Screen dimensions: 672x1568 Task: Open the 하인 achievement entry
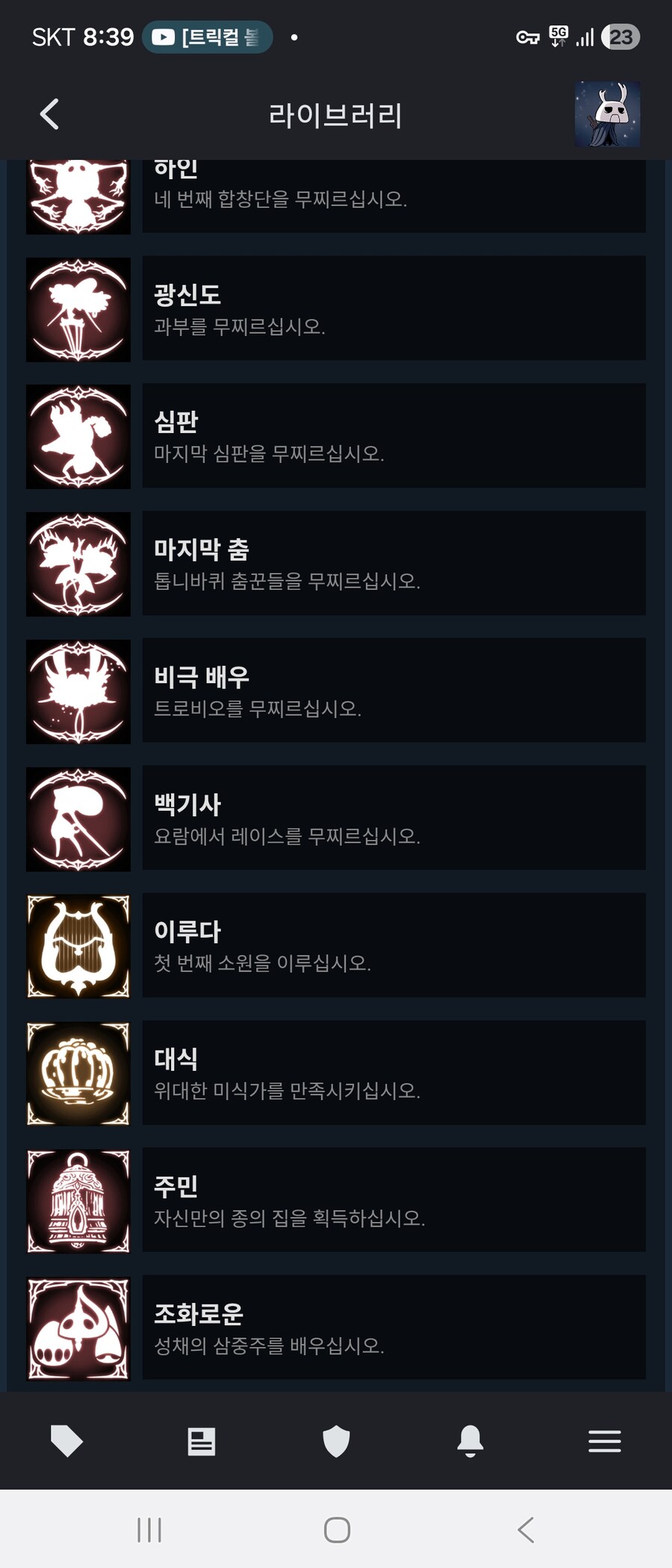78,190
